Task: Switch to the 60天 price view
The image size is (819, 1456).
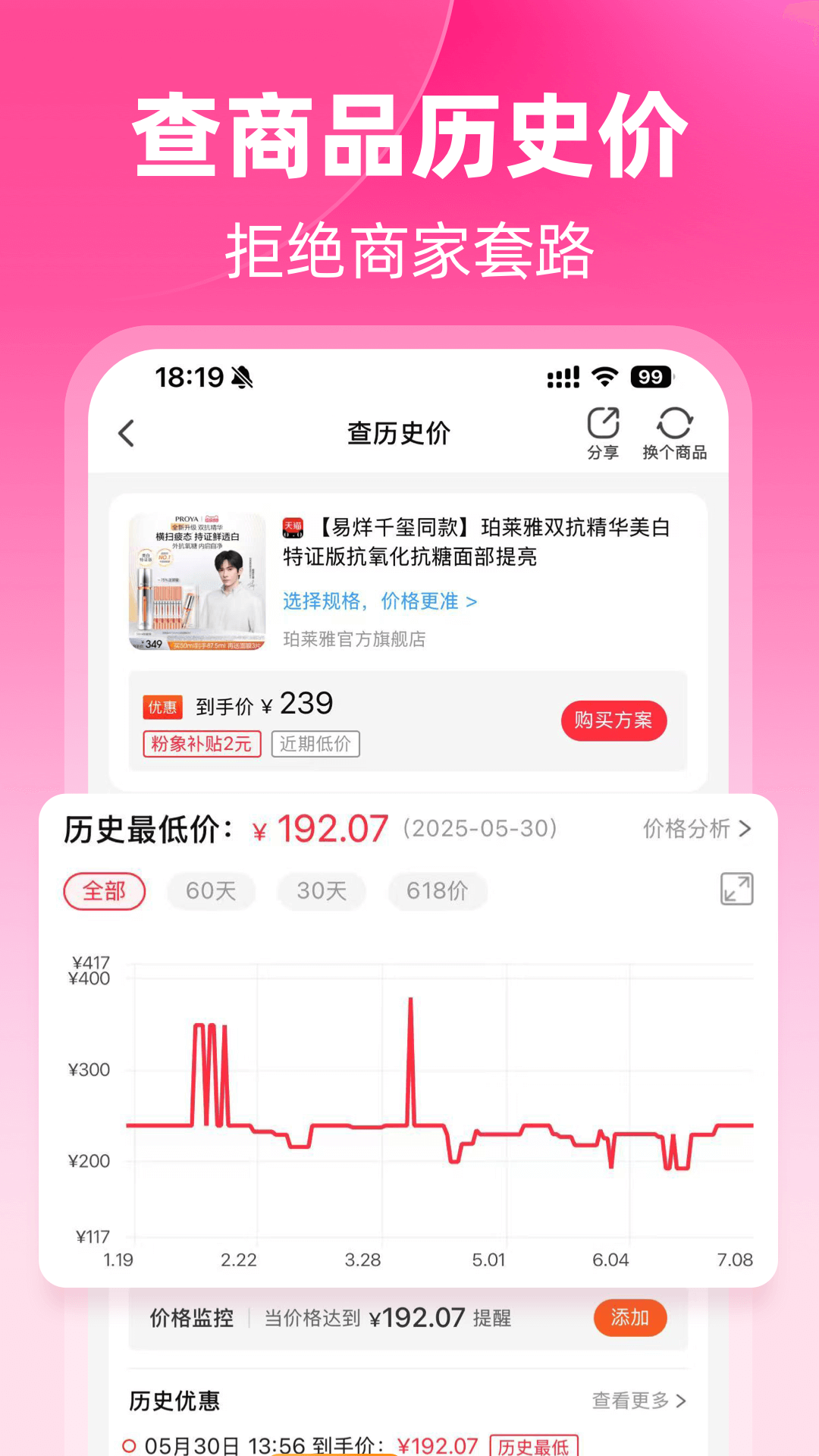Action: point(211,891)
